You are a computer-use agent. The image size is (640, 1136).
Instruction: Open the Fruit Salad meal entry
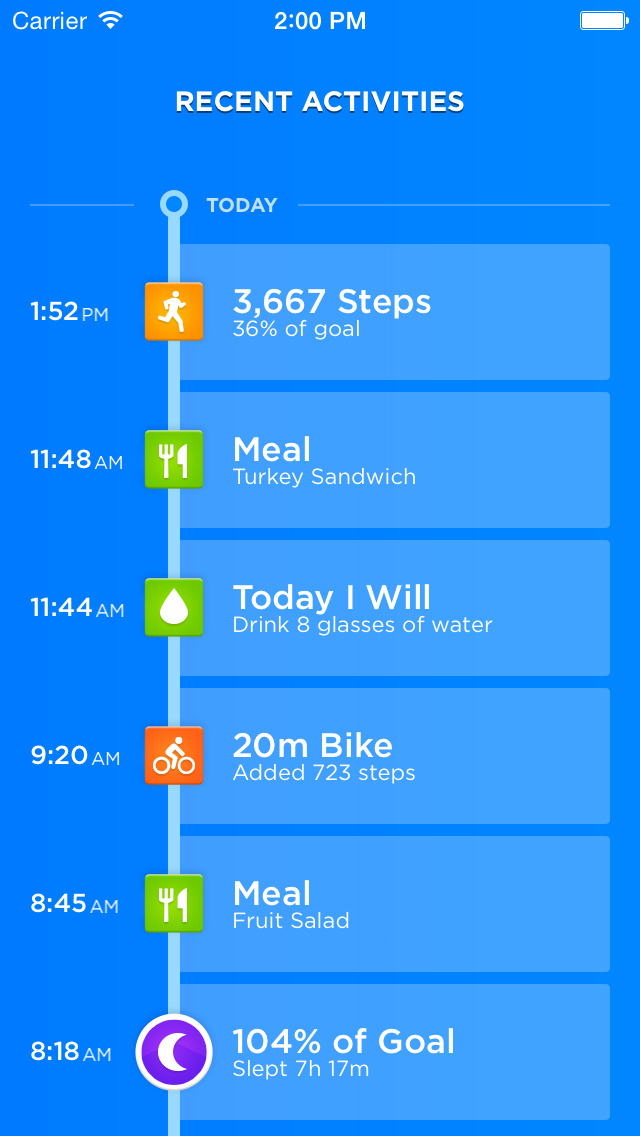coord(394,904)
